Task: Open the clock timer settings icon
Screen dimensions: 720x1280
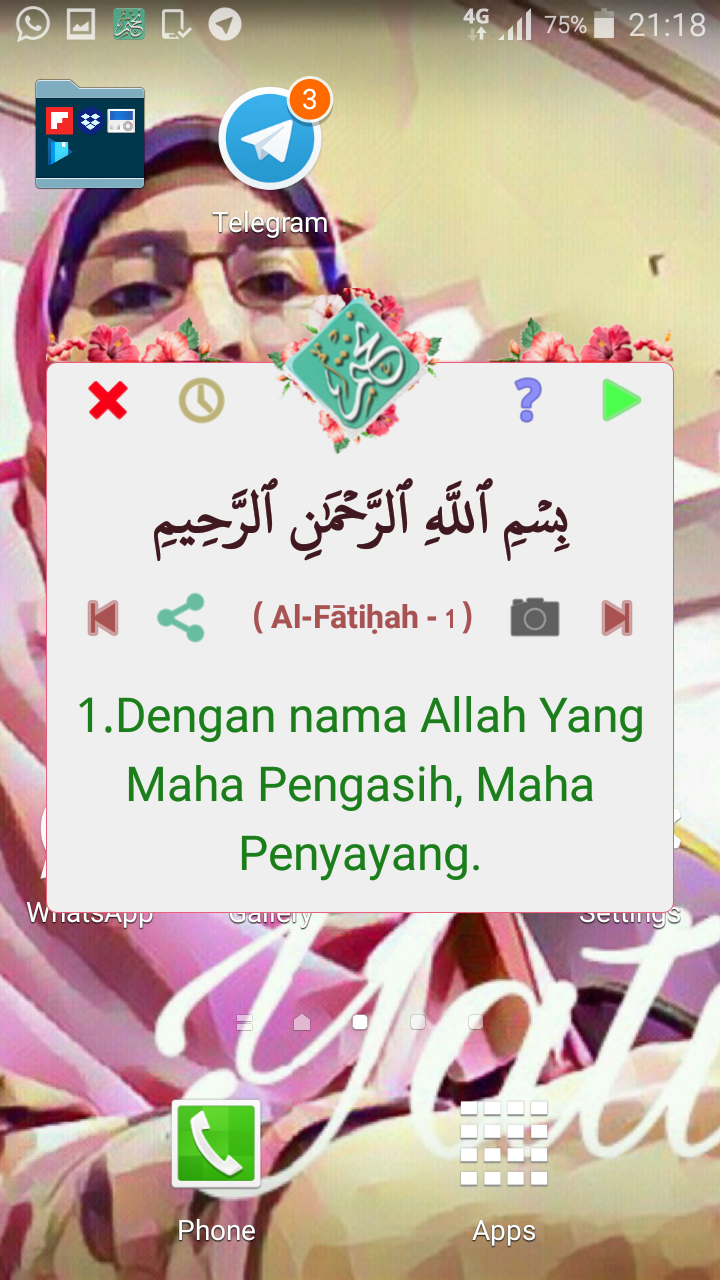Action: (201, 401)
